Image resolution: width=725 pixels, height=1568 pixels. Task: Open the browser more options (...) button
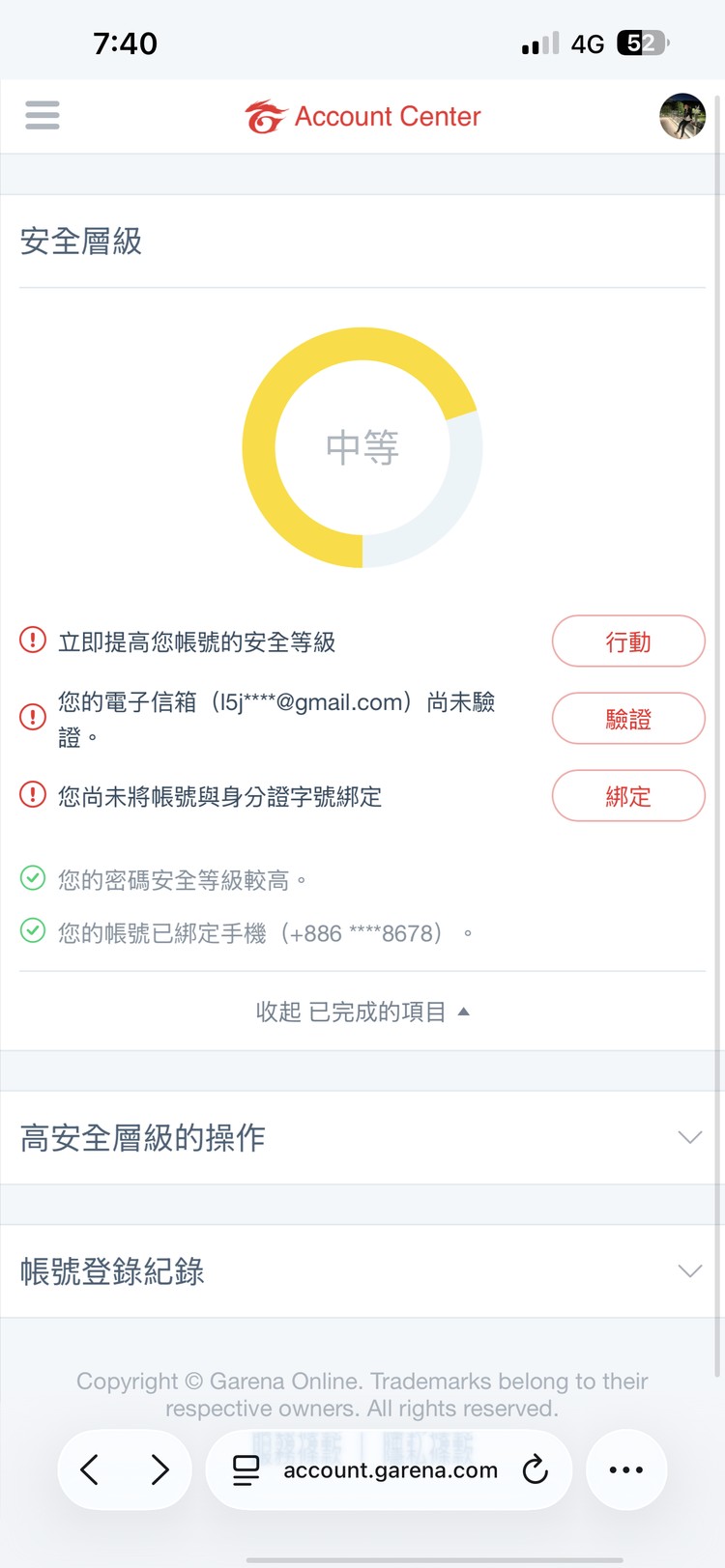[x=625, y=1469]
